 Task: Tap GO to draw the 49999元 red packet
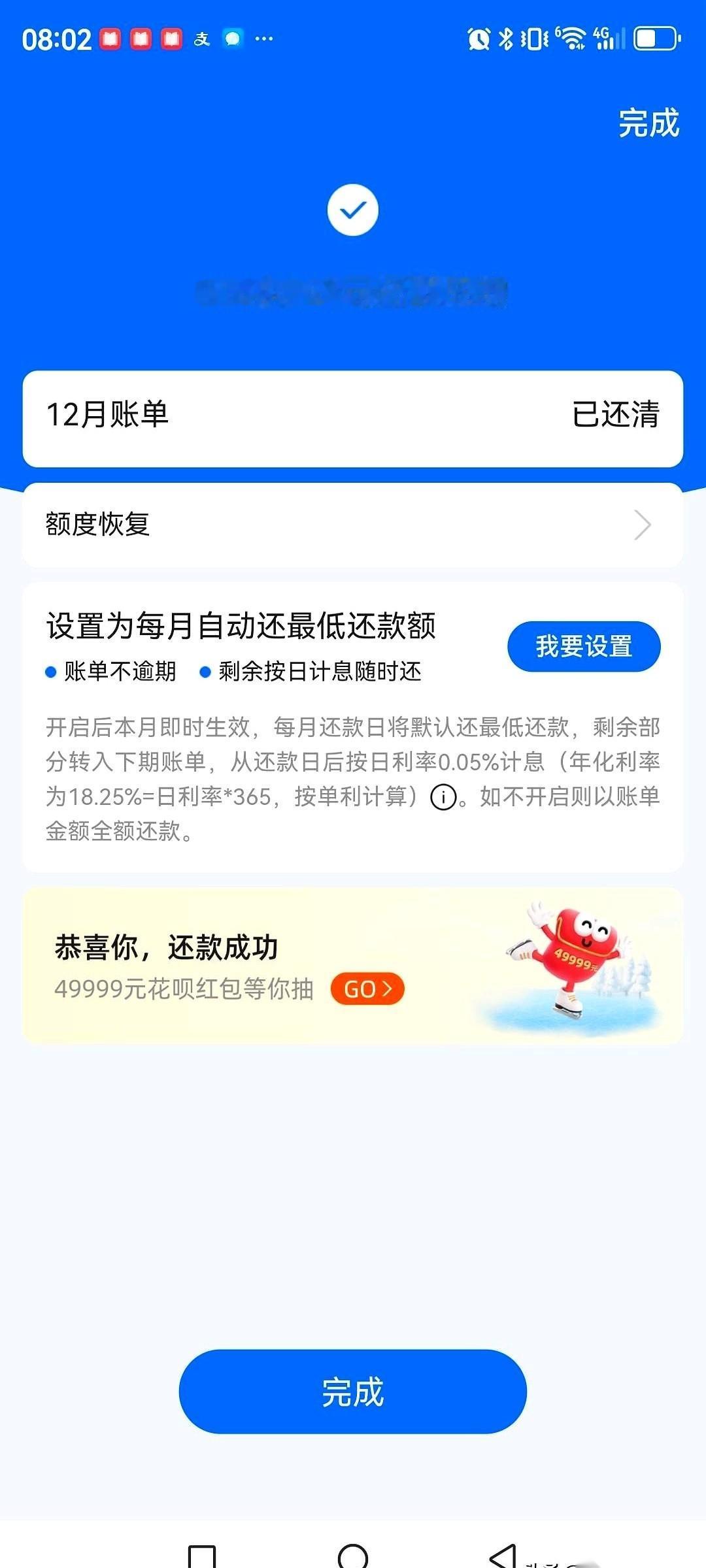tap(367, 988)
